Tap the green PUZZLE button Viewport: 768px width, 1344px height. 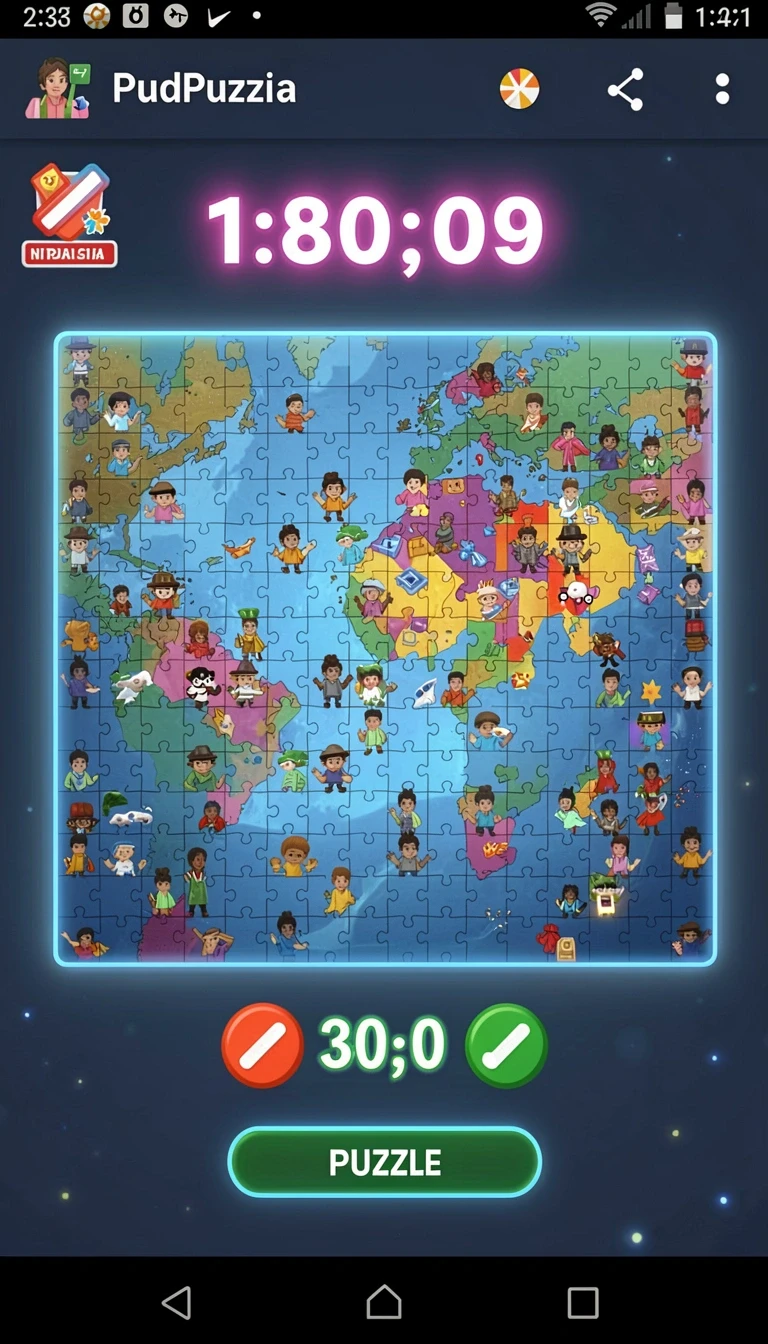pyautogui.click(x=385, y=1162)
